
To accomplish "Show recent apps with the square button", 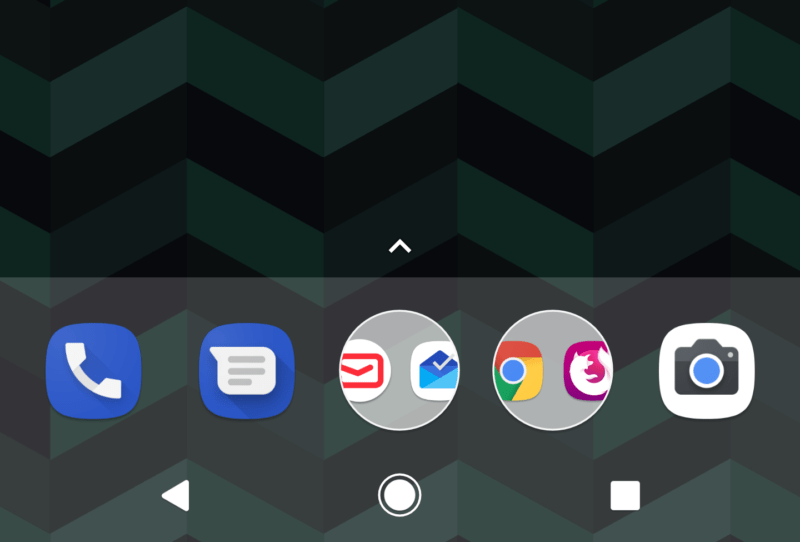I will click(x=625, y=495).
